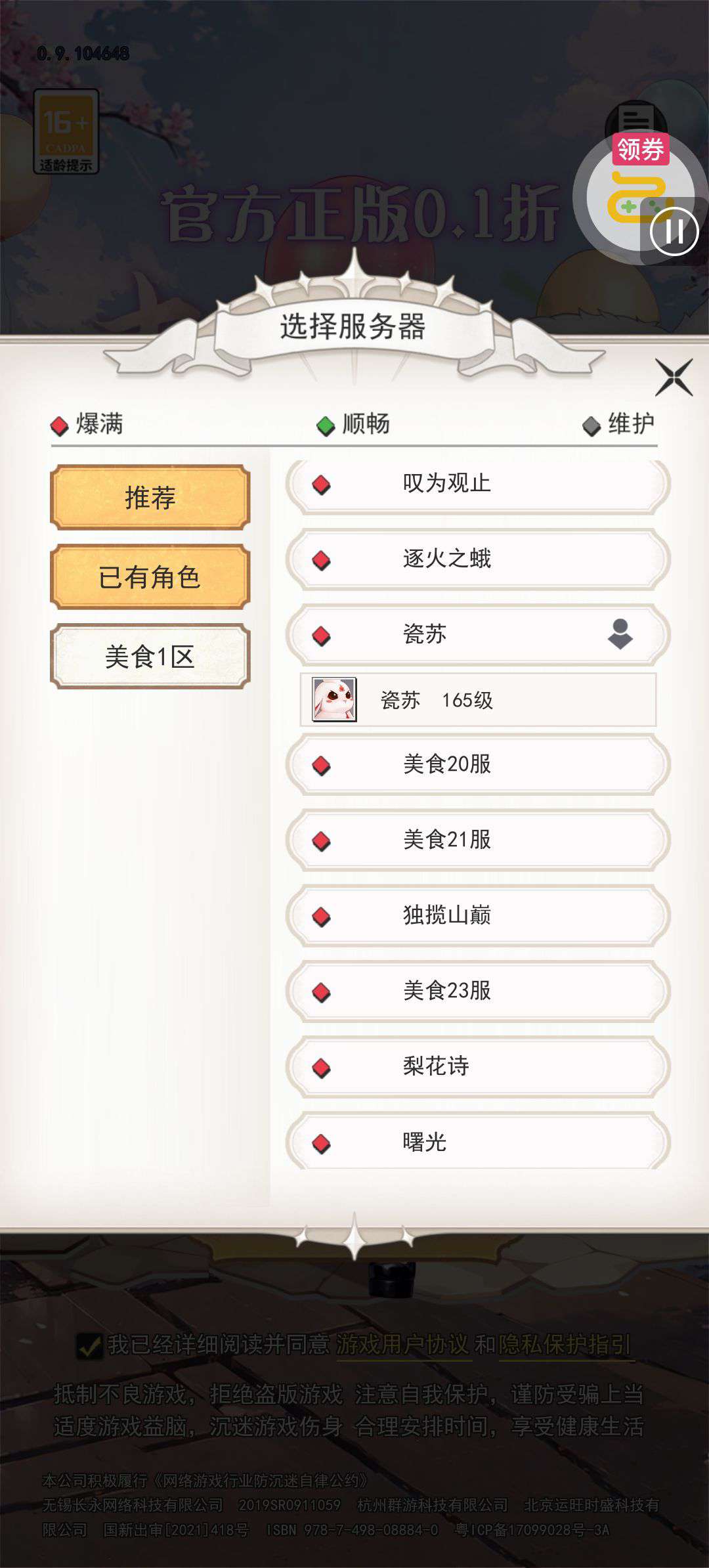Select the 美食1区 zone tab
This screenshot has width=709, height=1568.
[x=150, y=656]
